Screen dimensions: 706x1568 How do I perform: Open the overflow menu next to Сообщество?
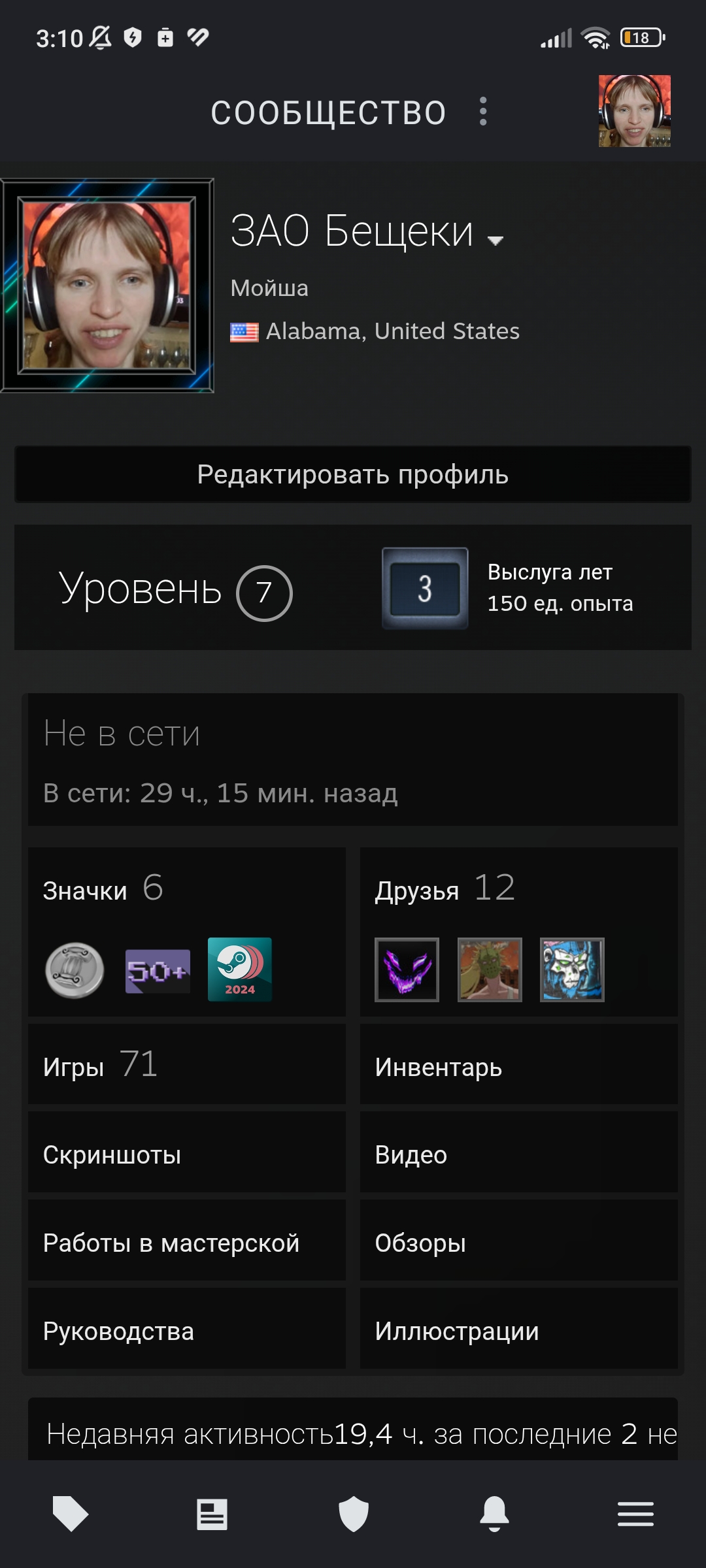coord(483,112)
